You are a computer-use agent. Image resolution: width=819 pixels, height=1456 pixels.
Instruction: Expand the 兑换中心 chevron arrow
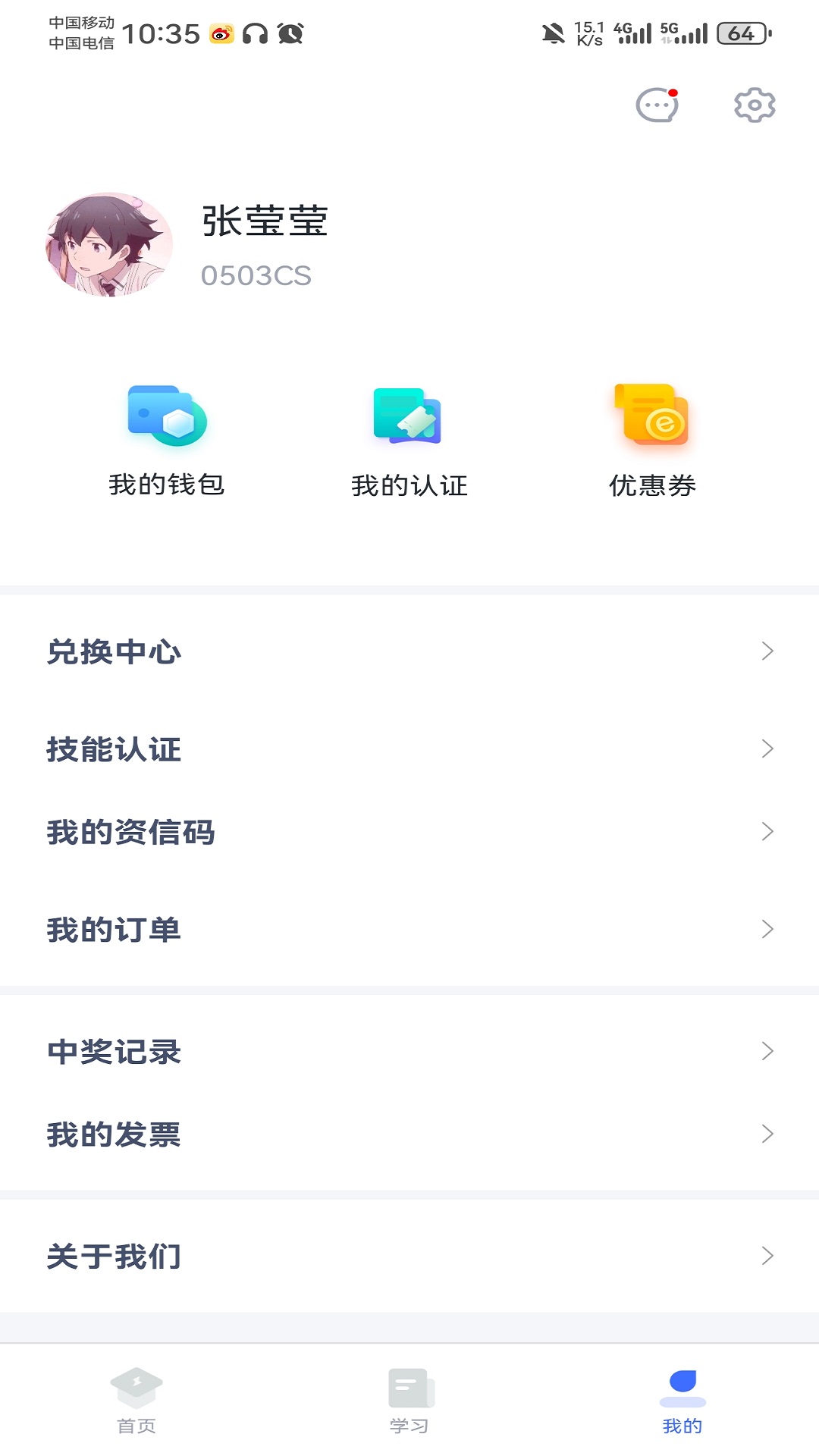[x=767, y=650]
